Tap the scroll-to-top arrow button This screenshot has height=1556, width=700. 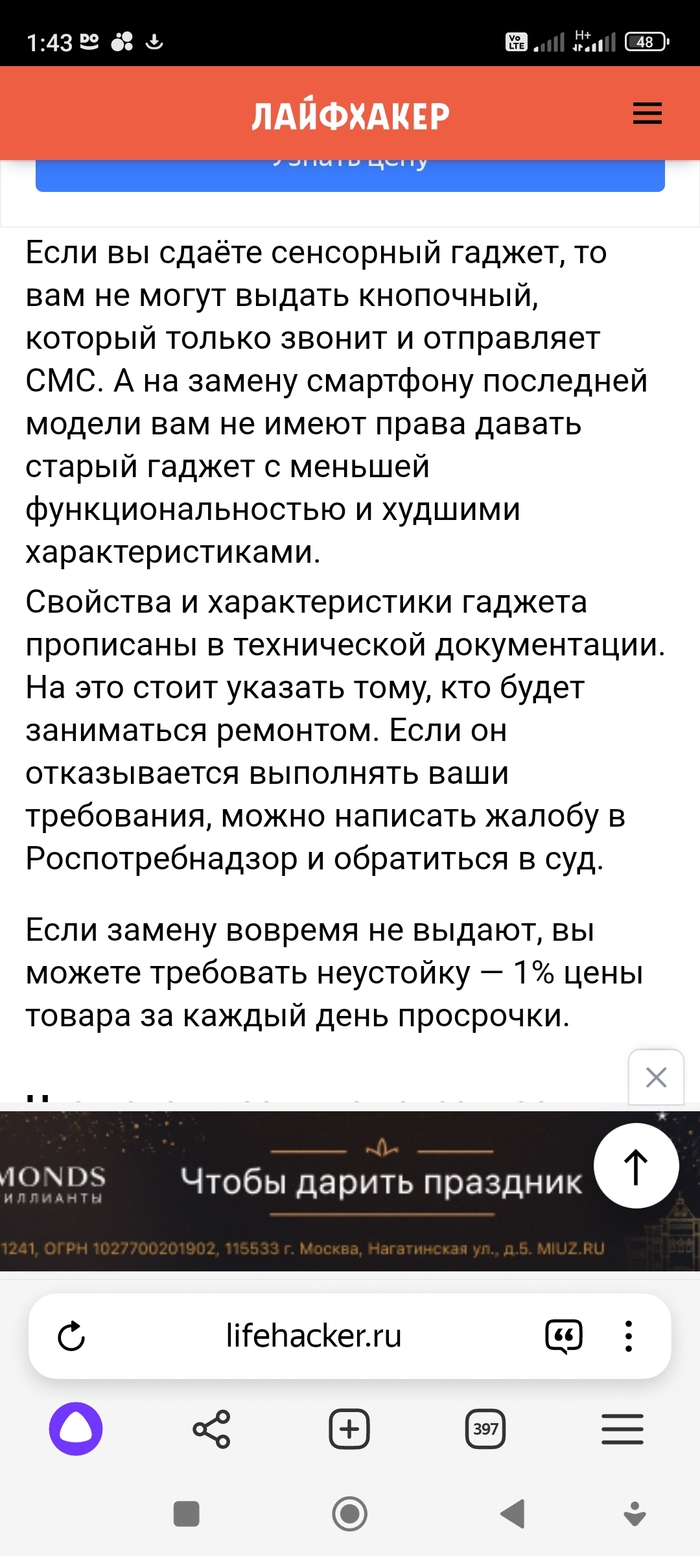click(636, 1166)
